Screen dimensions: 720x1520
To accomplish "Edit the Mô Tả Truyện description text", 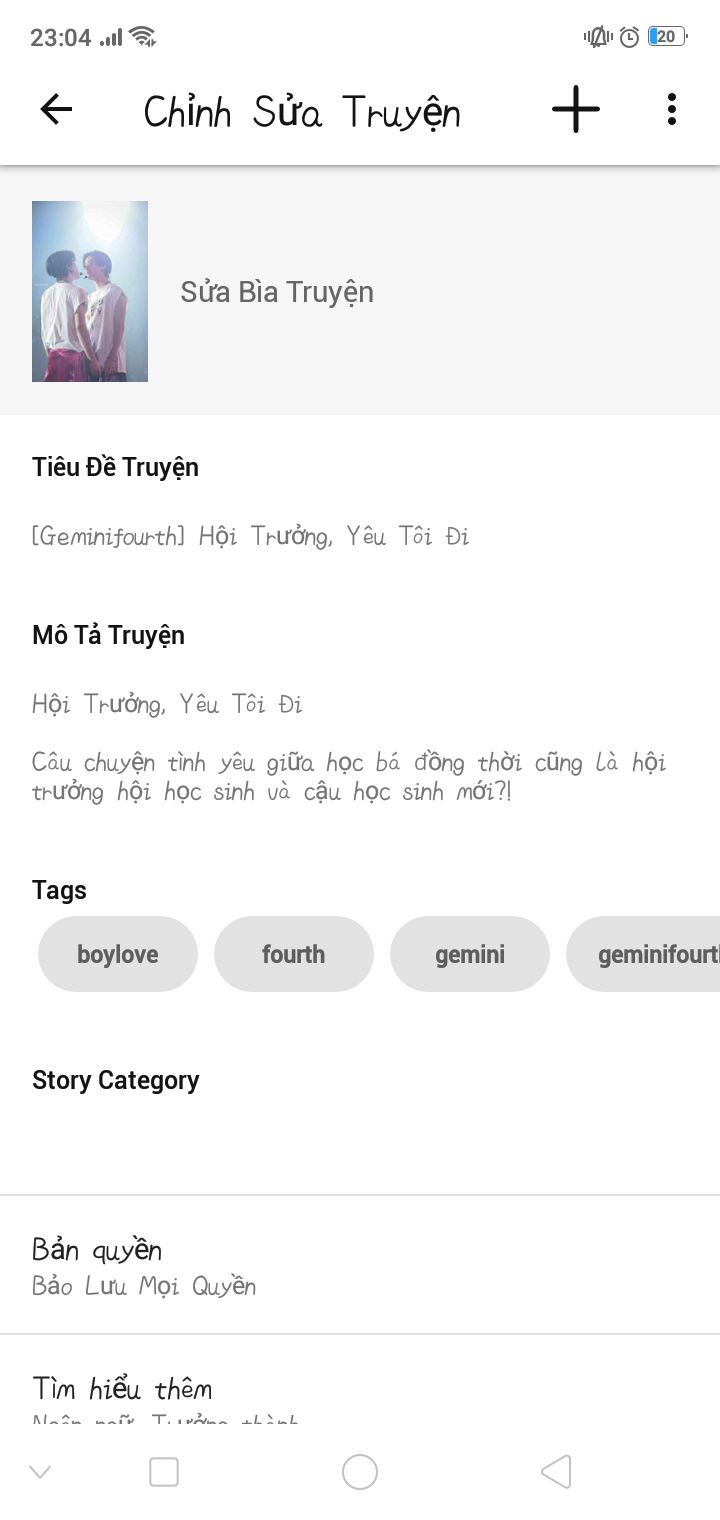I will pos(349,748).
